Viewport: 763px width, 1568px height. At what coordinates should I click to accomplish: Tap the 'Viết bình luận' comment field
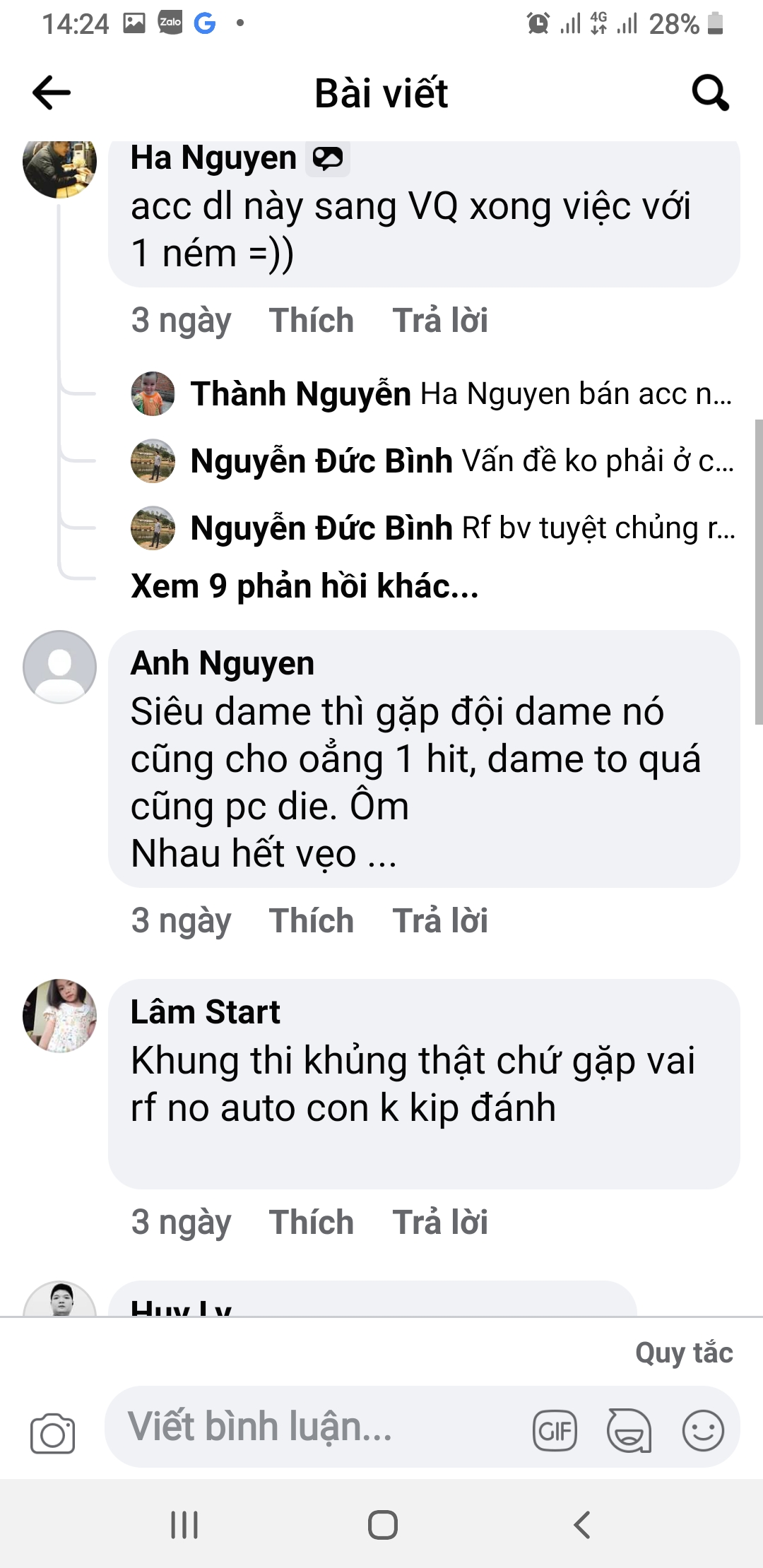click(x=311, y=1427)
